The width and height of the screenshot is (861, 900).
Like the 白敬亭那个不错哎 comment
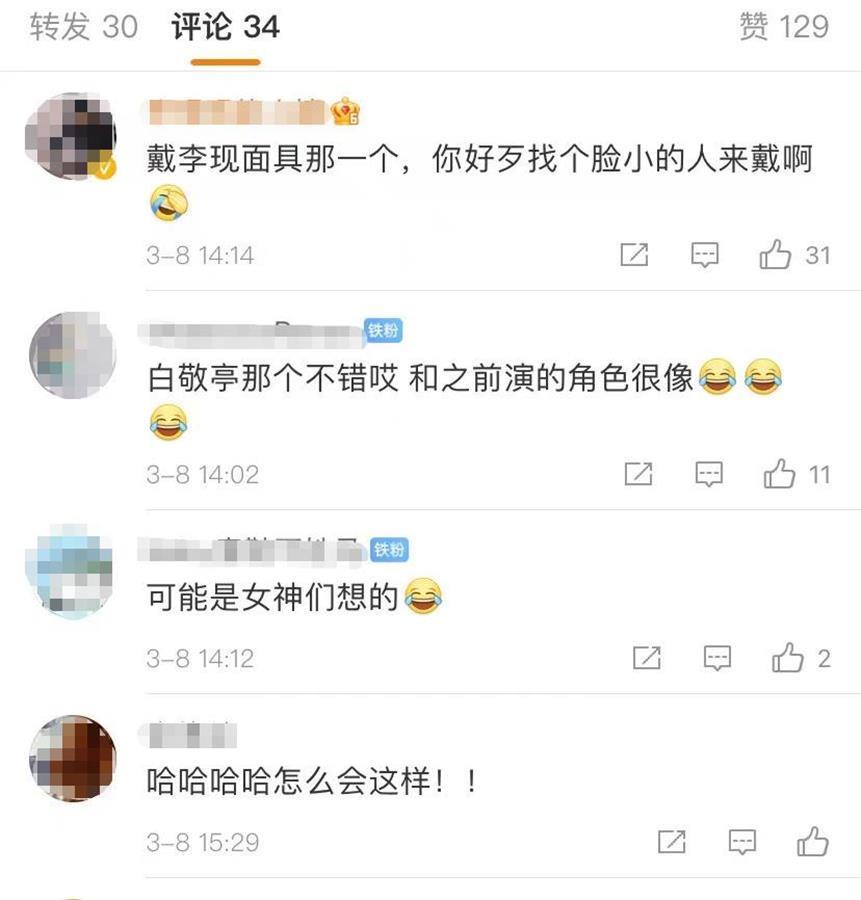(780, 474)
